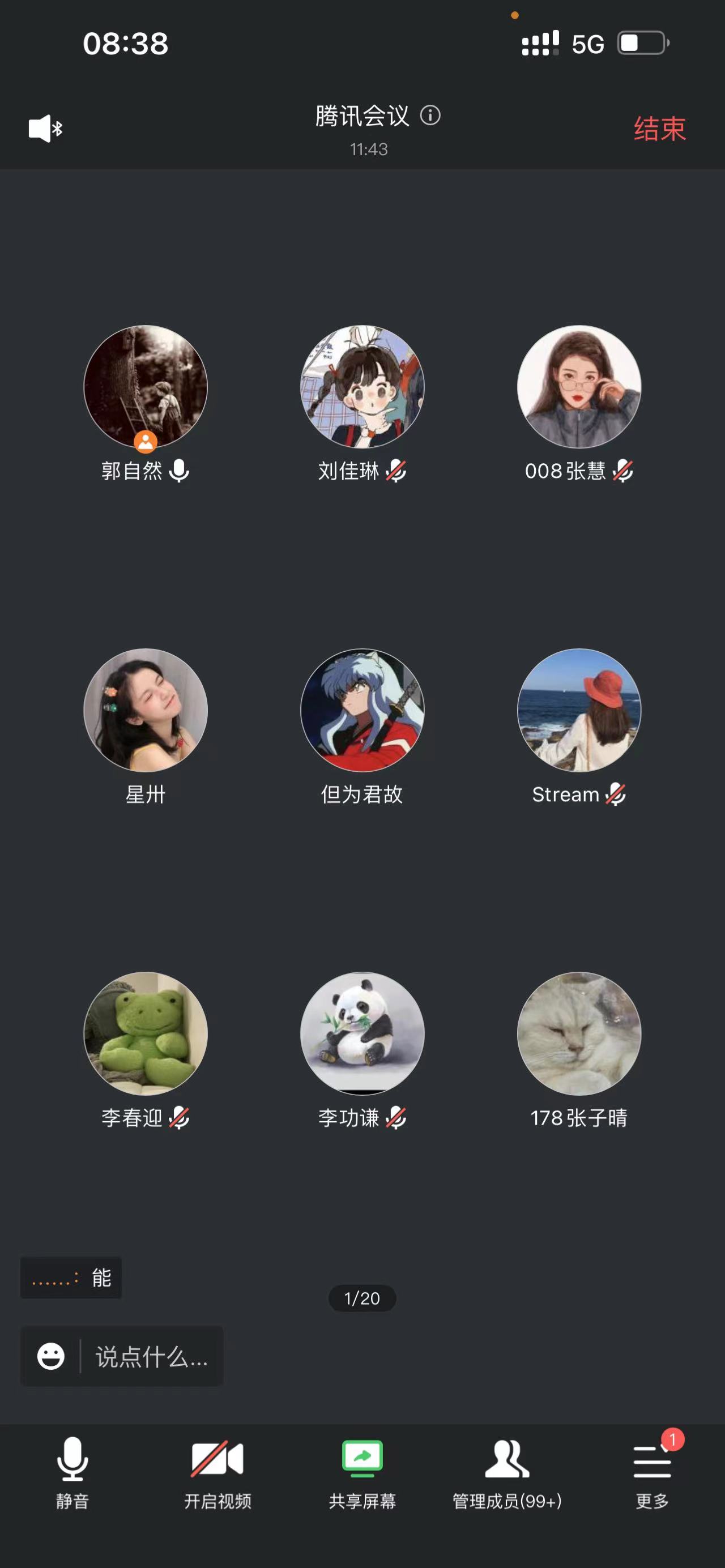
Task: Select participant 星卅
Action: click(146, 710)
